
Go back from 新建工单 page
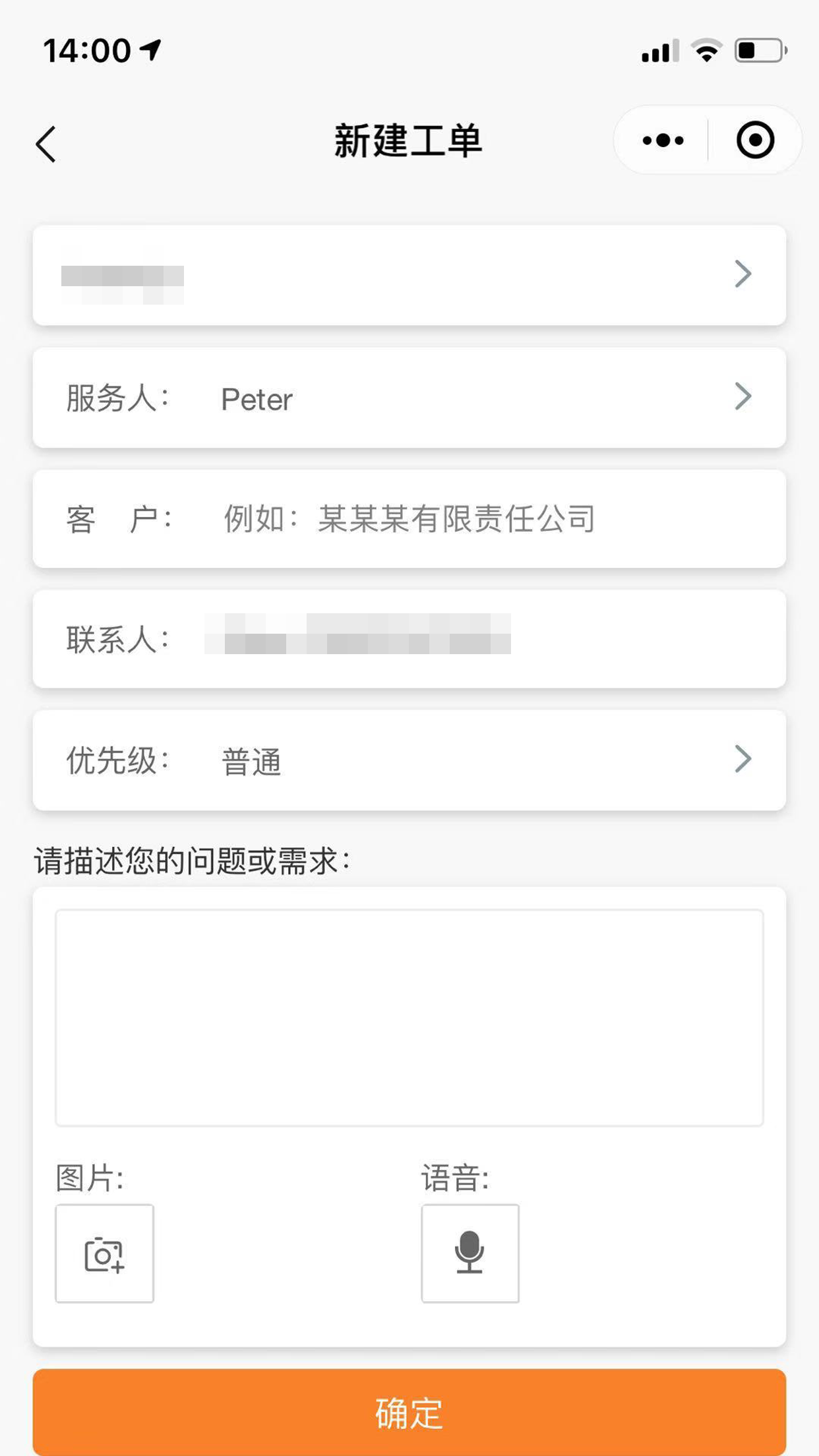click(45, 144)
